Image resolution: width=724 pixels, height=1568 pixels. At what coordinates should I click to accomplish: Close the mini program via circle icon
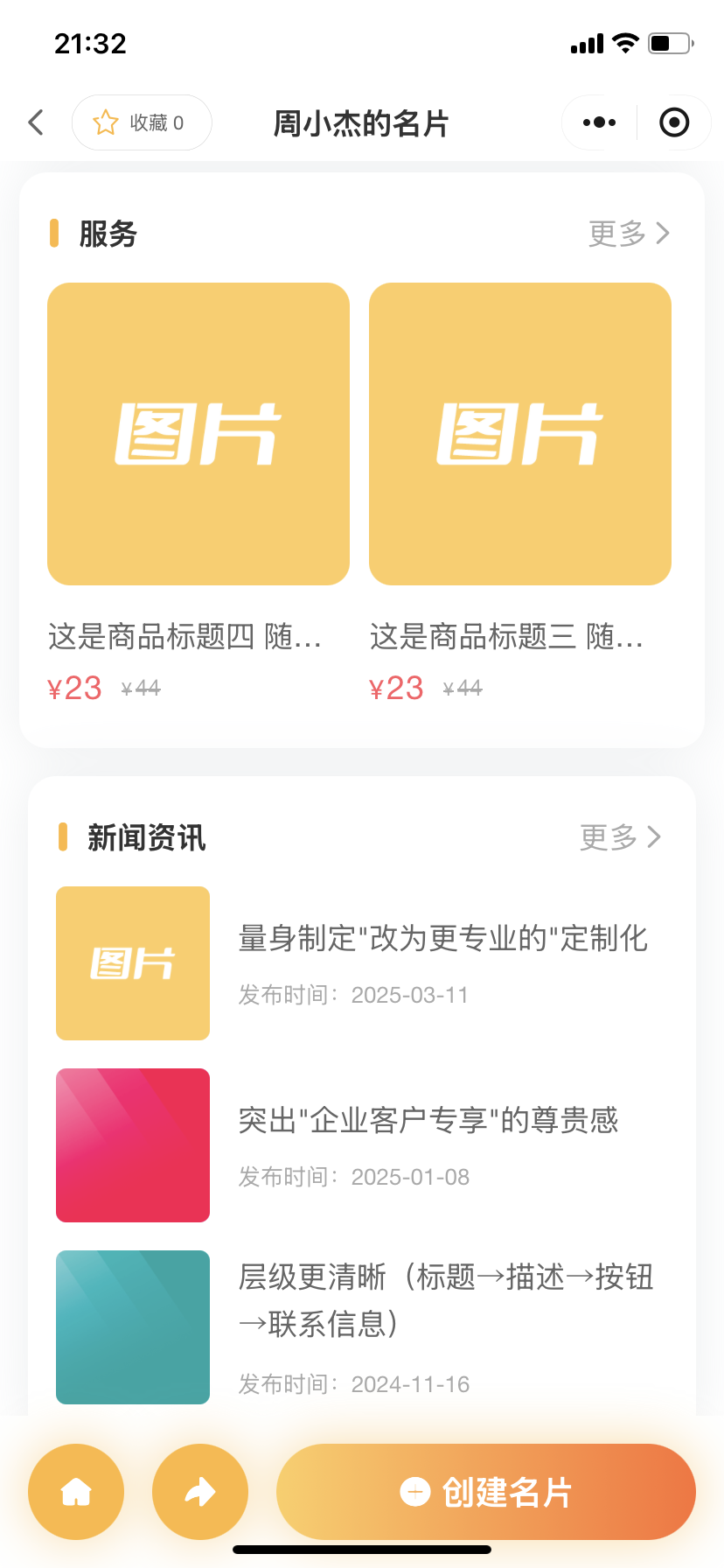click(674, 122)
